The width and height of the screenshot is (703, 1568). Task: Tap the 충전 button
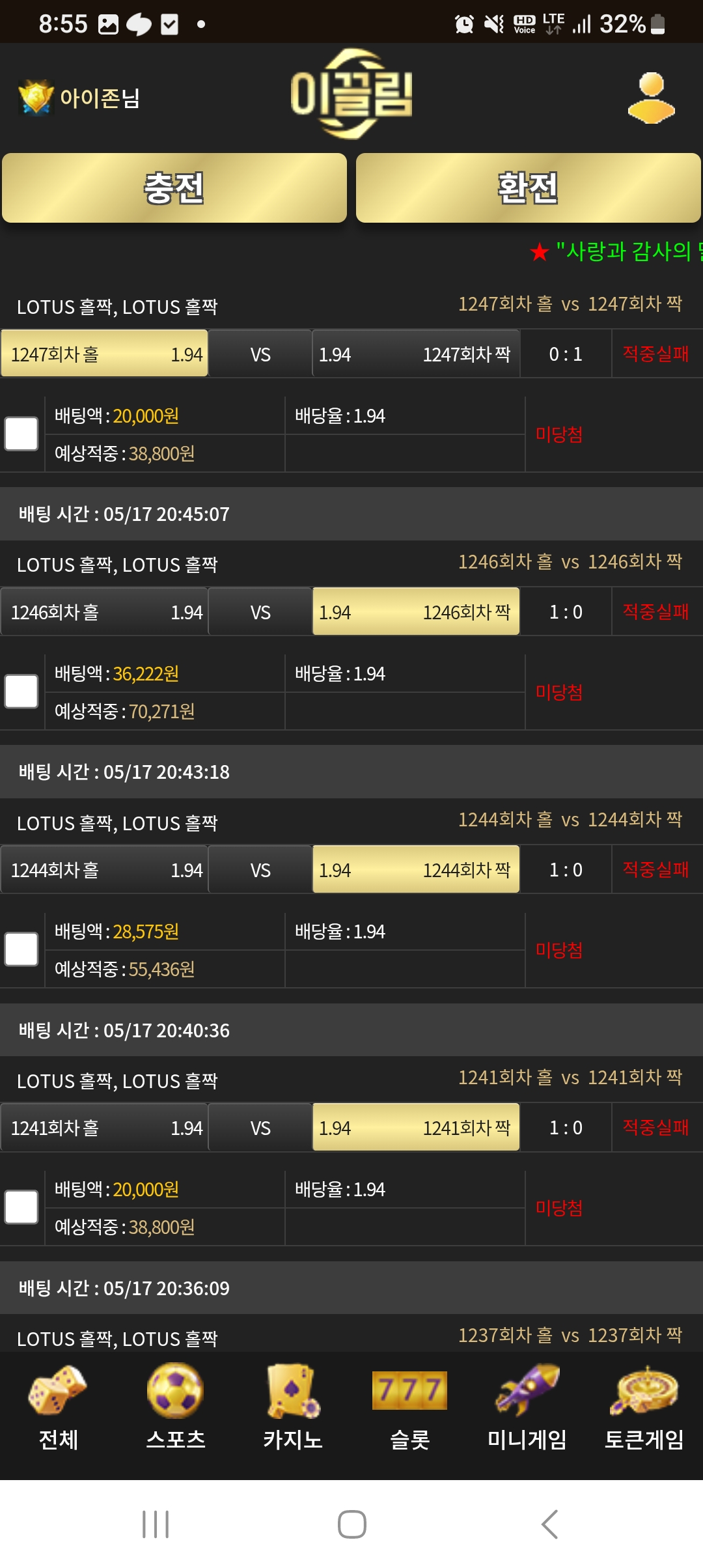tap(174, 188)
